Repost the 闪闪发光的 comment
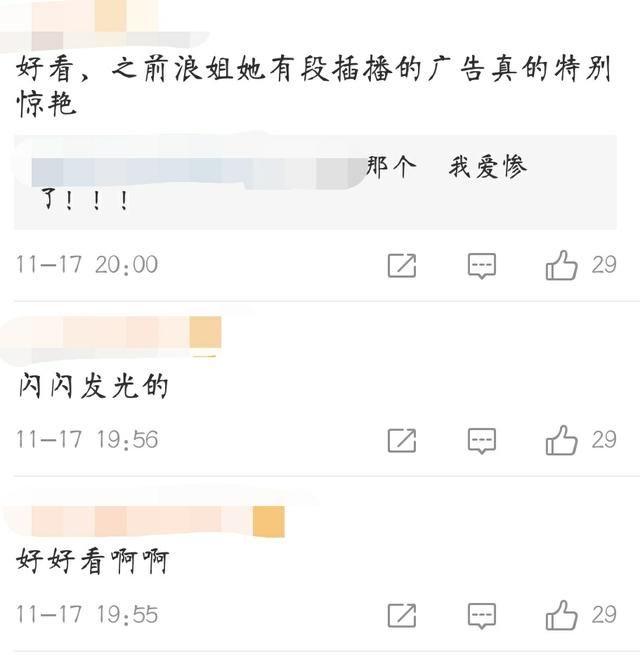Screen dimensions: 640x655 [x=401, y=440]
